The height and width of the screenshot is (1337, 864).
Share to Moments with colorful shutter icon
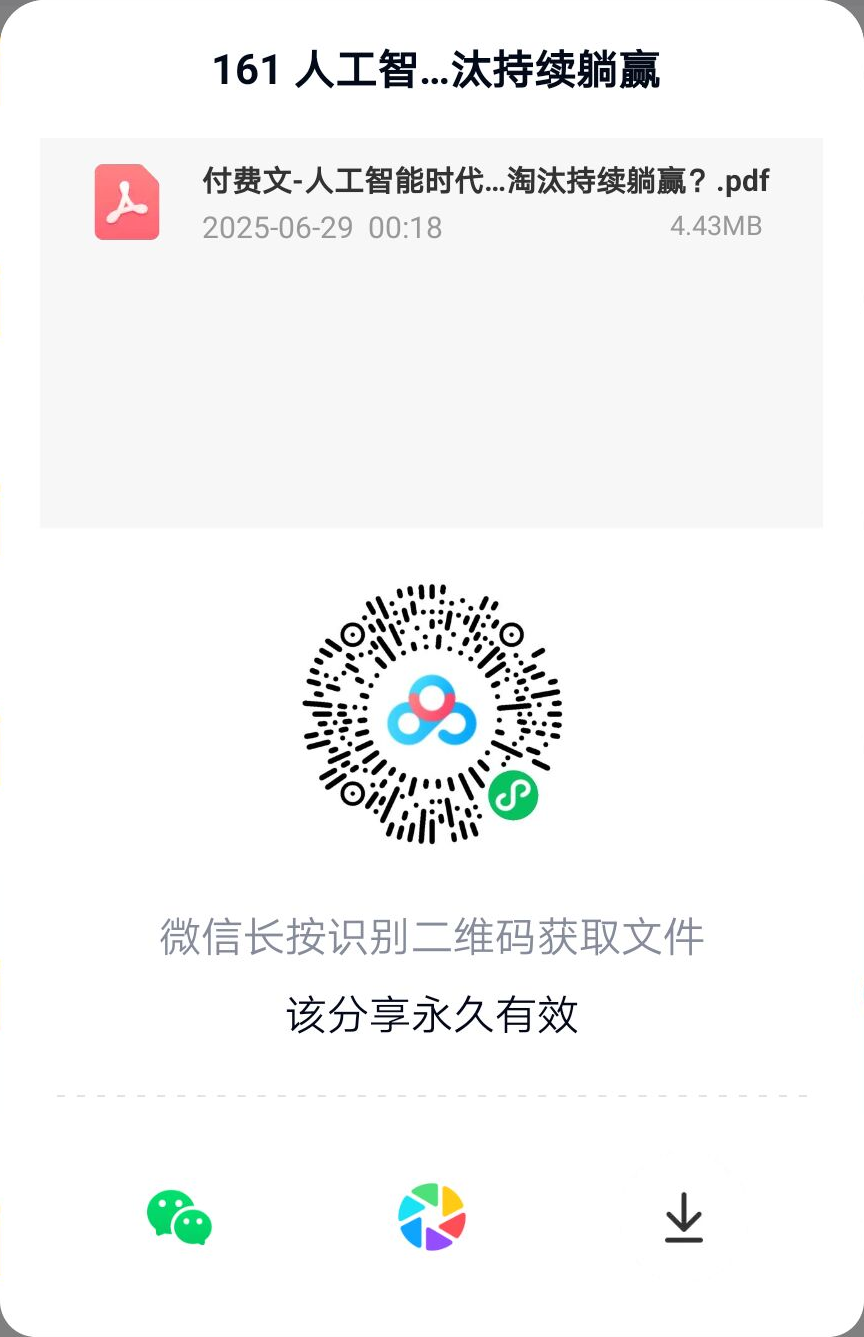pyautogui.click(x=432, y=1217)
